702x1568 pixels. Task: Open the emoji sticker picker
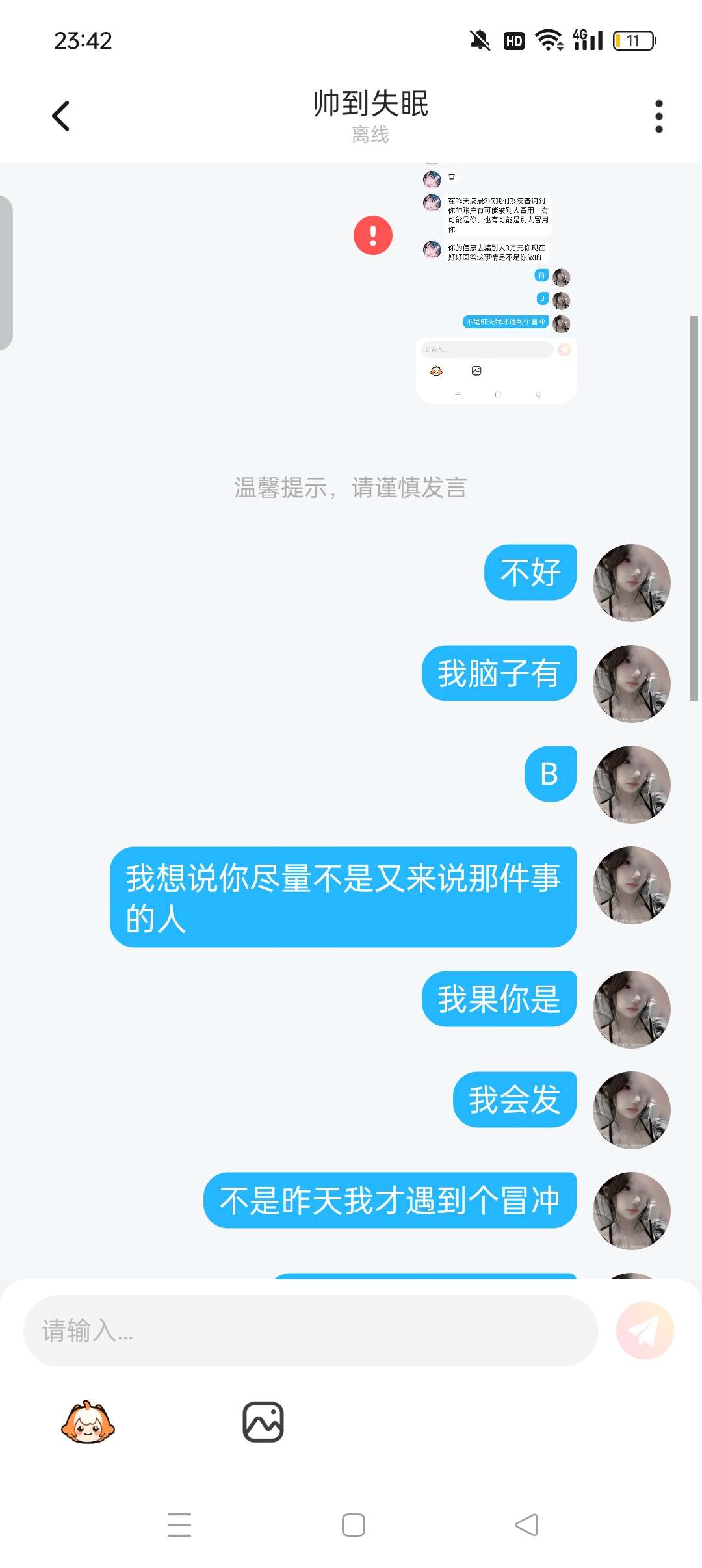click(x=88, y=1422)
